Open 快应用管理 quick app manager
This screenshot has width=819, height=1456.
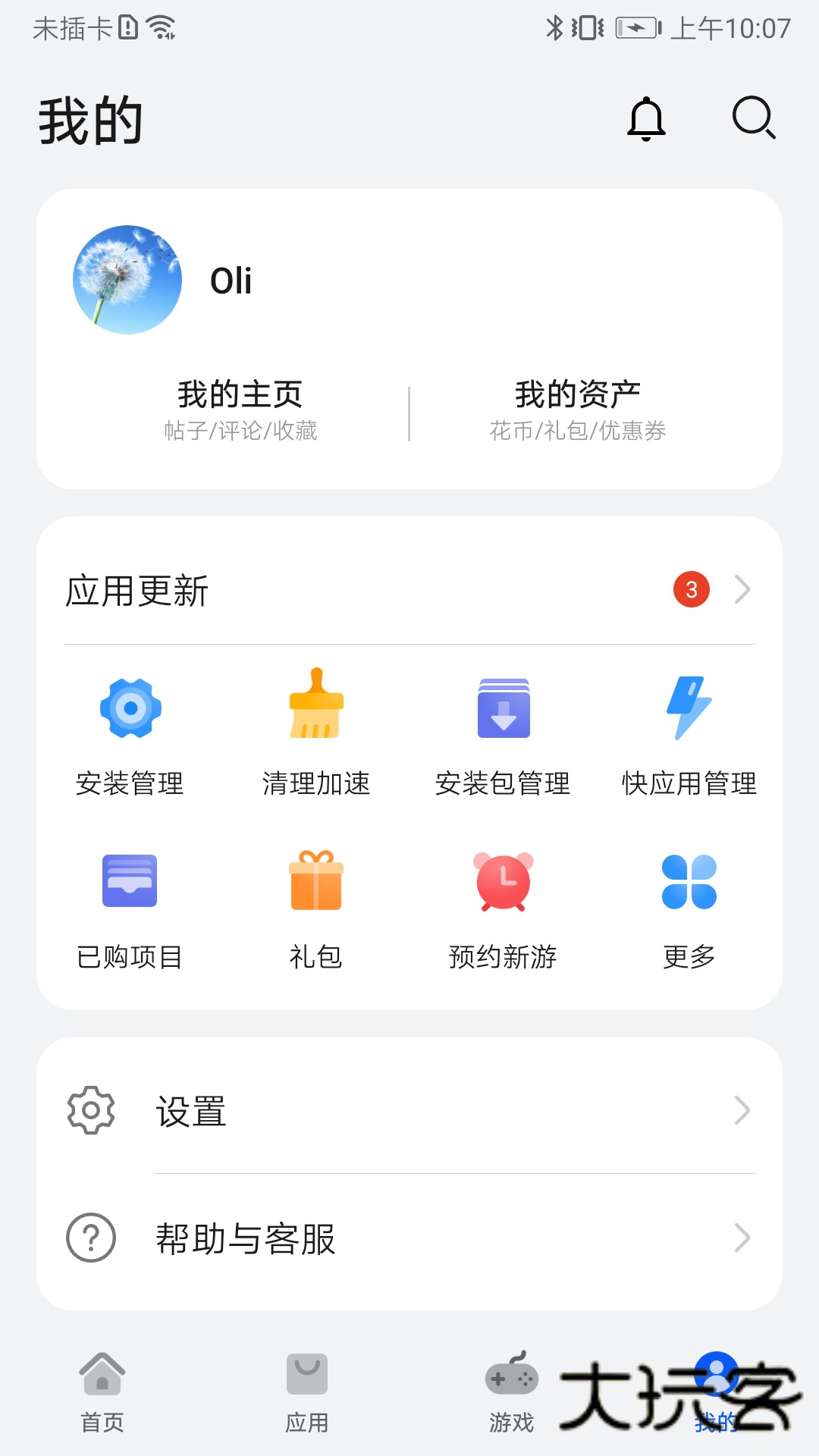(689, 733)
